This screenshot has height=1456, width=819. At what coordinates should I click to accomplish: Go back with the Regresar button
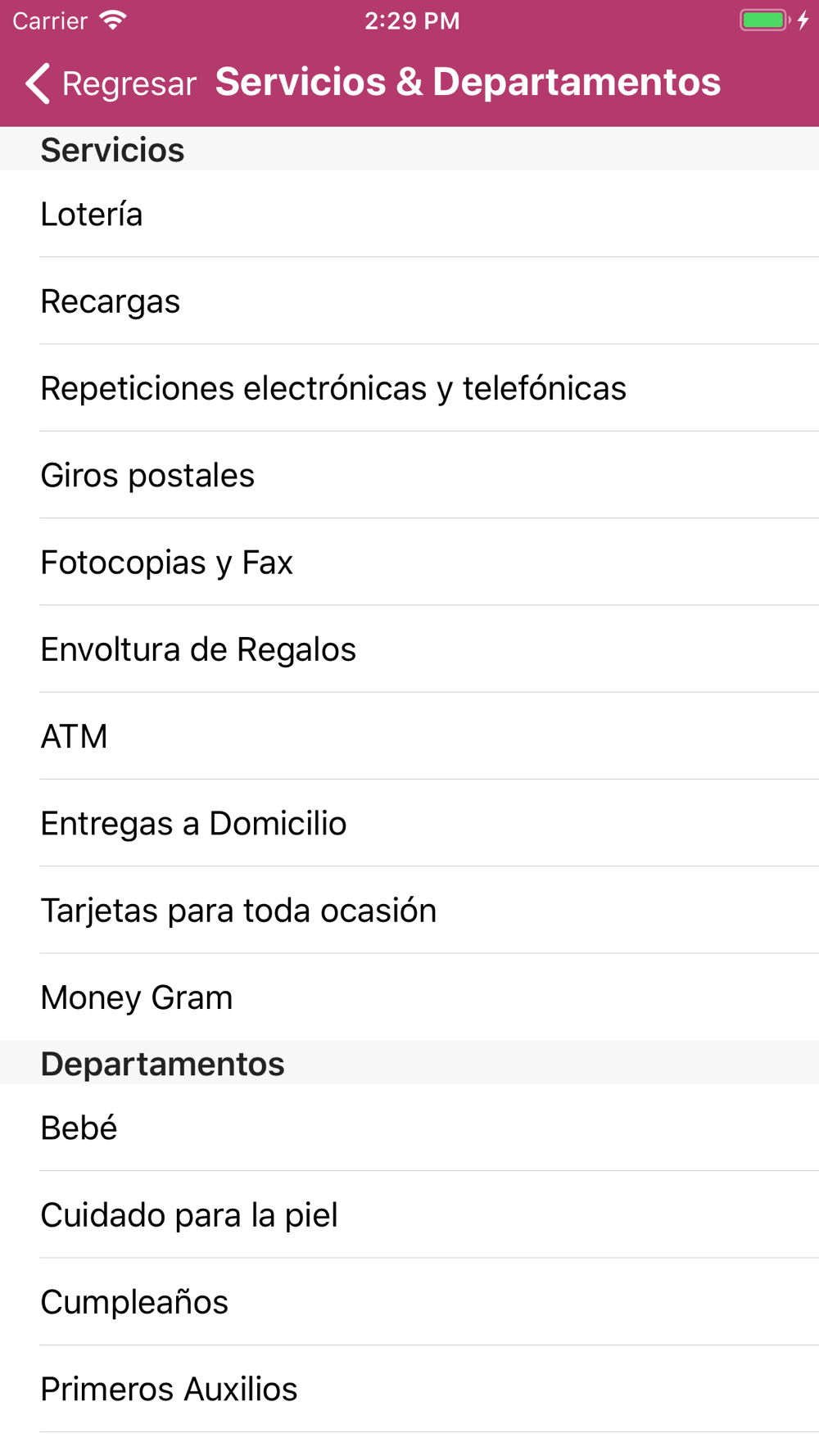pyautogui.click(x=111, y=84)
